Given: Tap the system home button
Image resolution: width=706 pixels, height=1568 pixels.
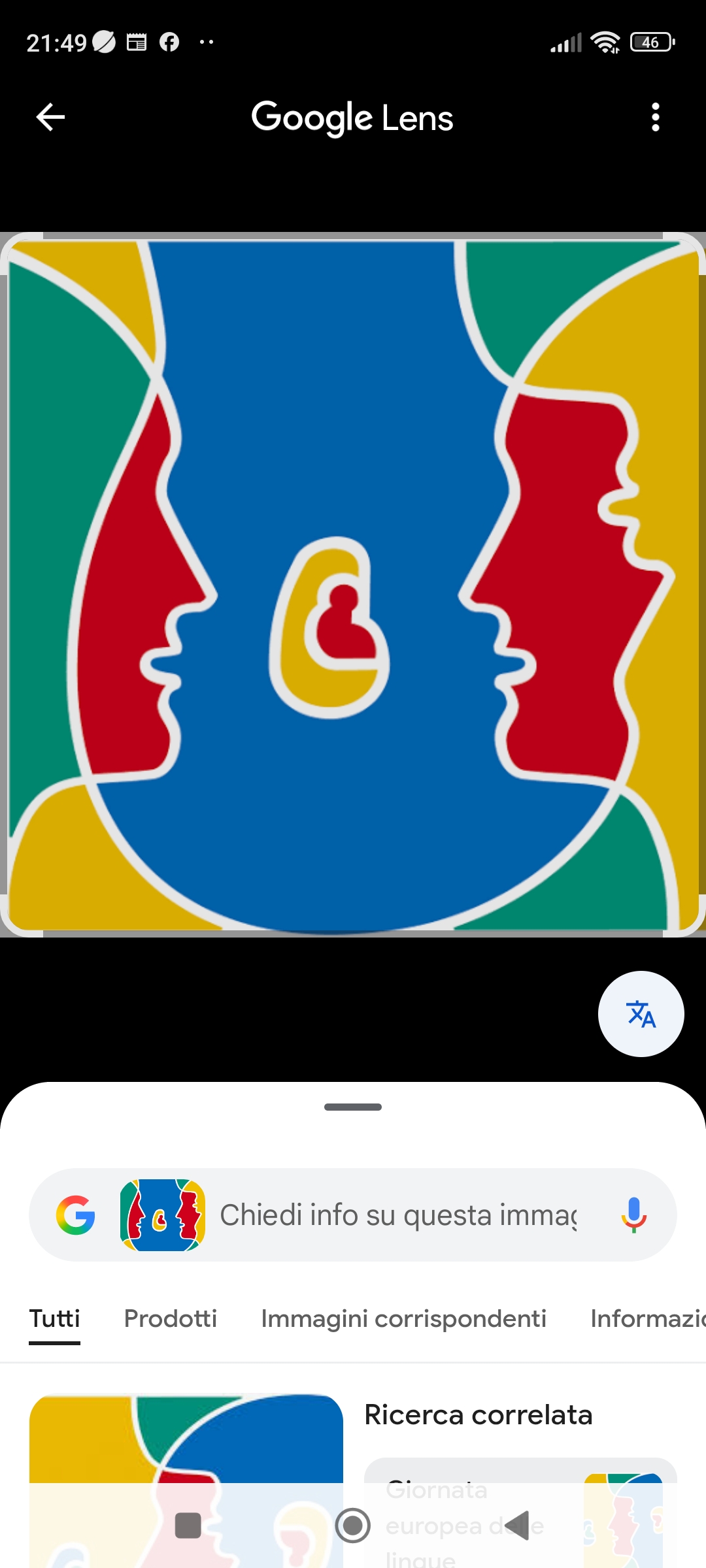Looking at the screenshot, I should (353, 1526).
